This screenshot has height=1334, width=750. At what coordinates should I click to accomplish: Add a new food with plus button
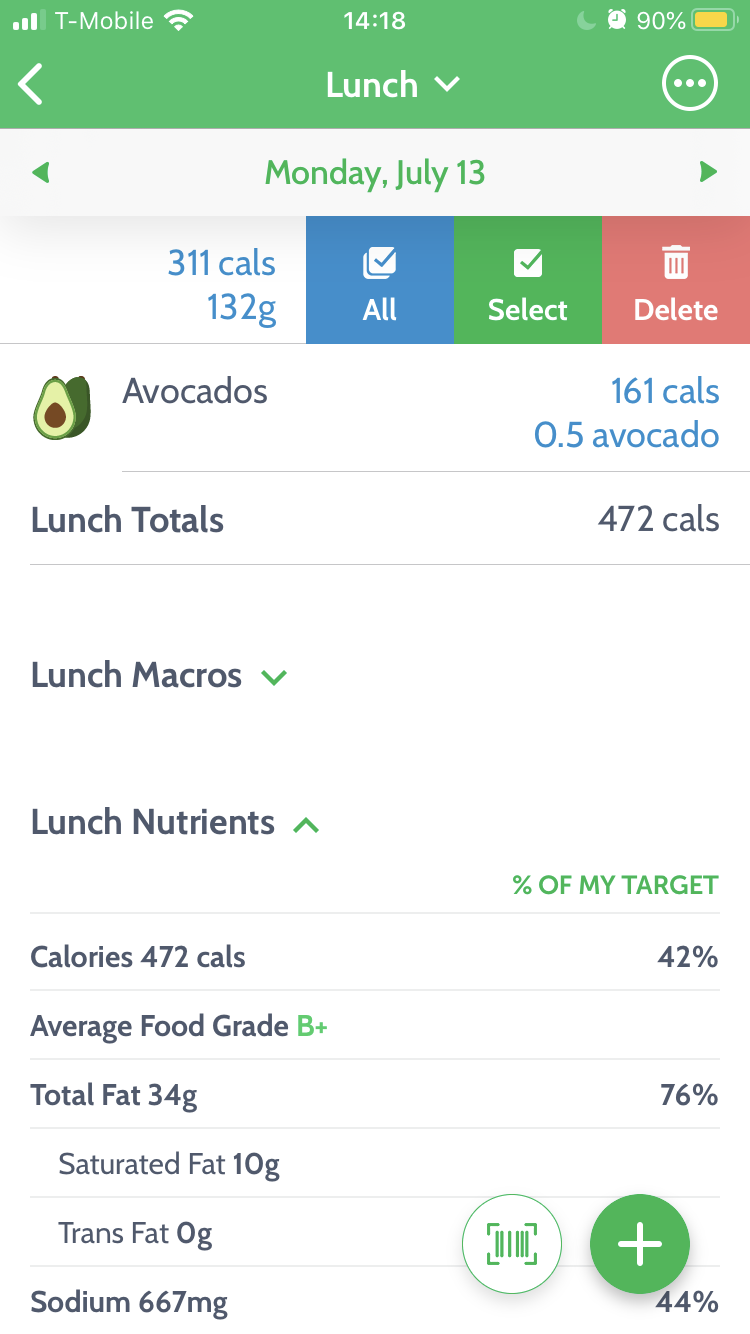(640, 1245)
